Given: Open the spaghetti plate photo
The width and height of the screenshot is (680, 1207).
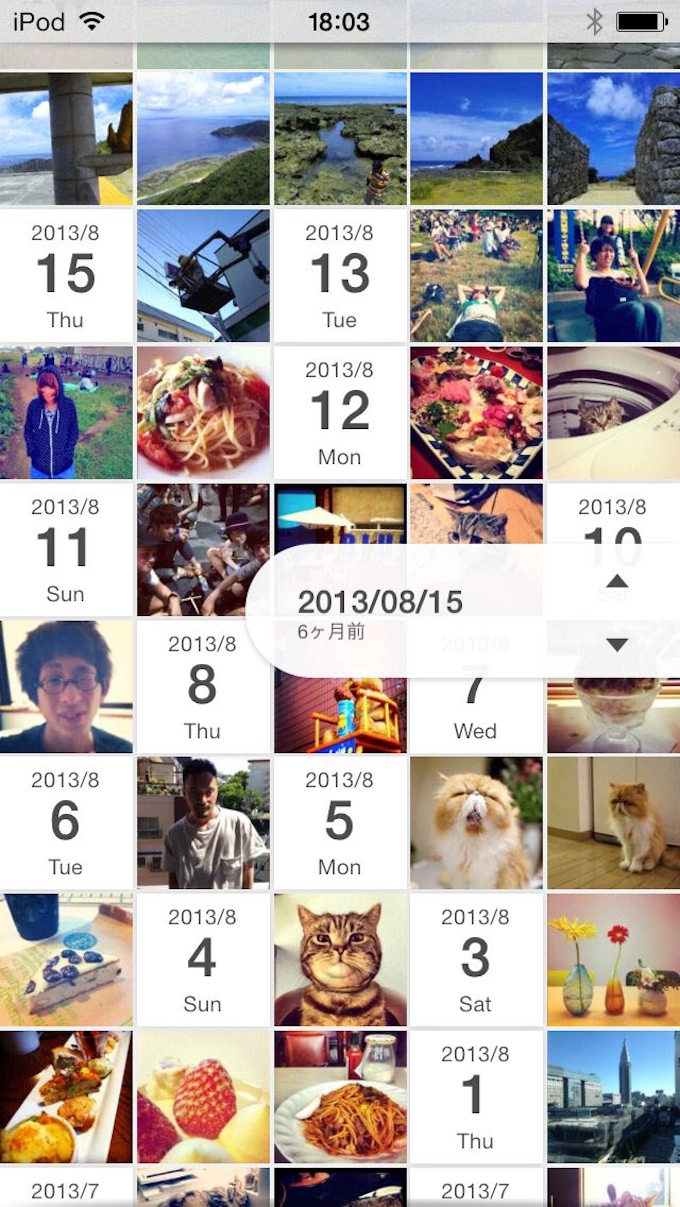Looking at the screenshot, I should point(340,1097).
